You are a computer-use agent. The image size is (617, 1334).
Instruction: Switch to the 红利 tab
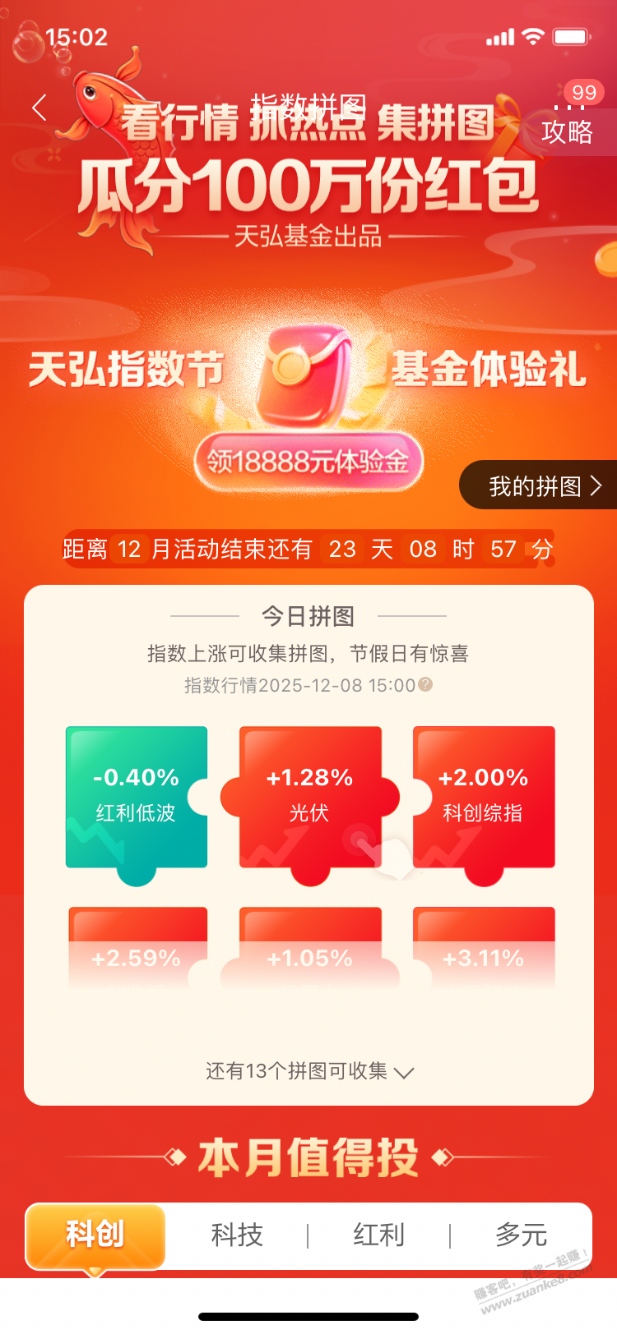tap(379, 1235)
